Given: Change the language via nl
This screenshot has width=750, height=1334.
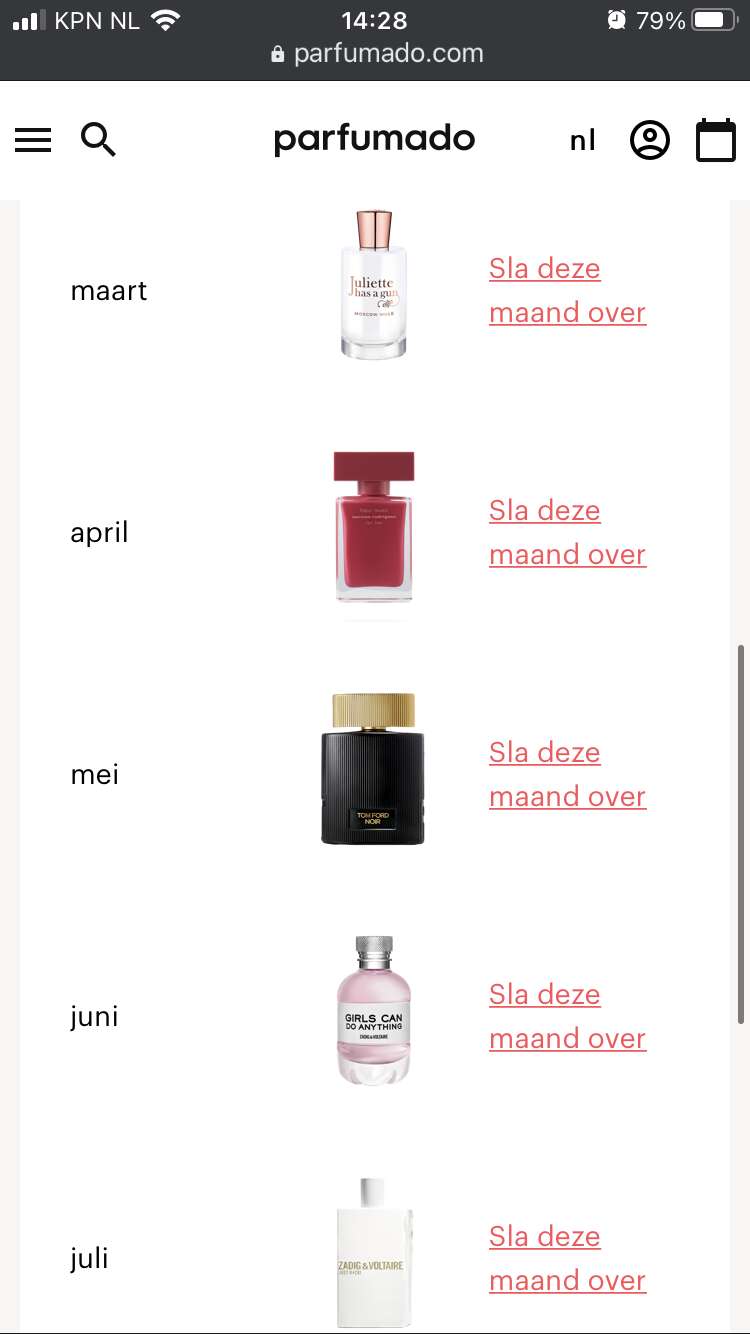Looking at the screenshot, I should (x=583, y=141).
